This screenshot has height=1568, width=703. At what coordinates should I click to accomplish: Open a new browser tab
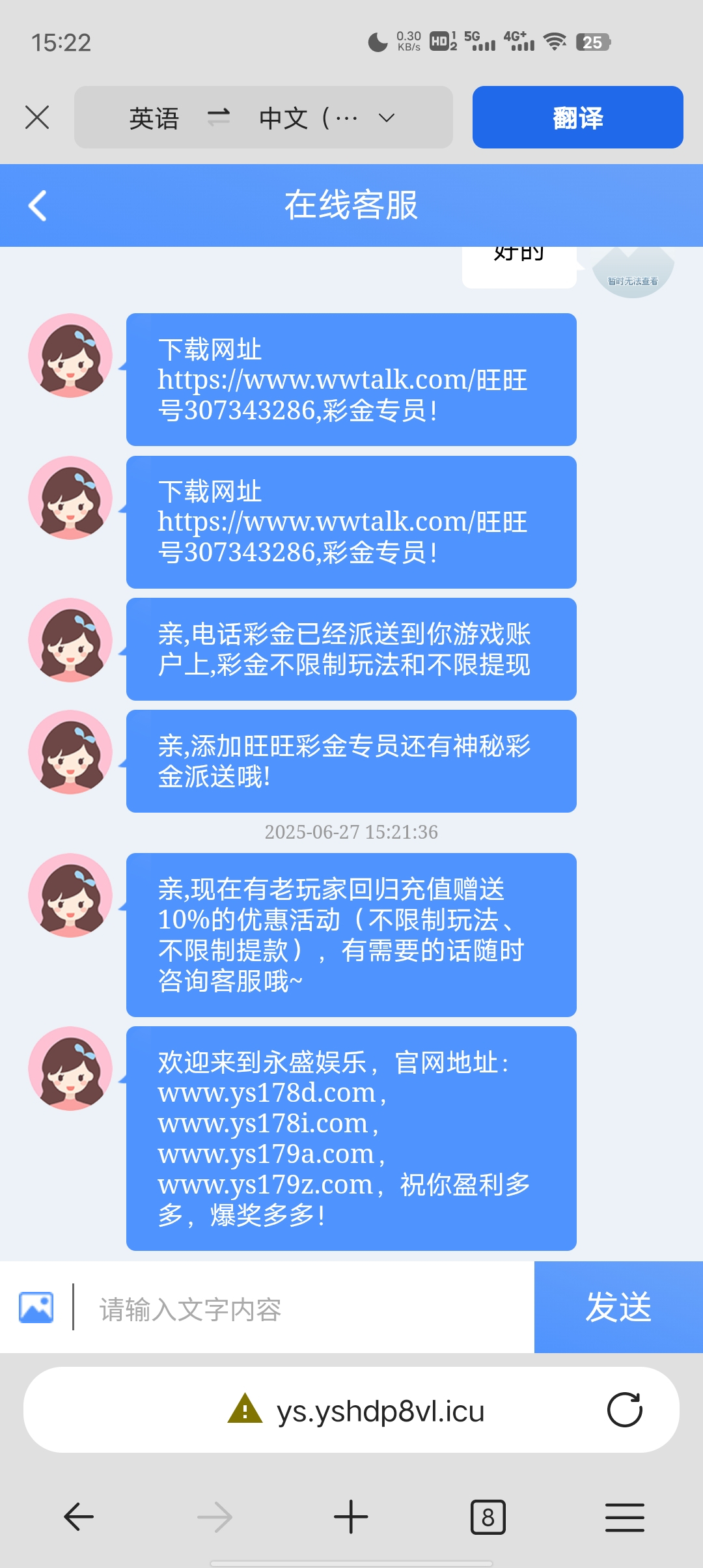pos(351,1517)
